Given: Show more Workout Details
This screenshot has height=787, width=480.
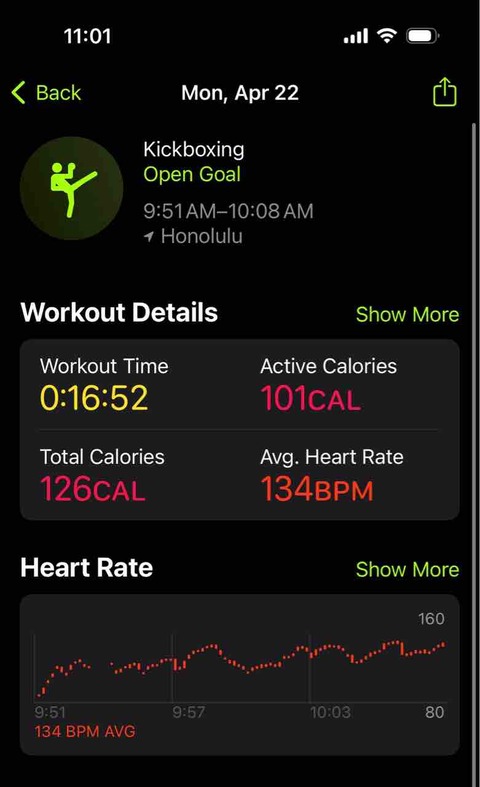Looking at the screenshot, I should pyautogui.click(x=407, y=315).
